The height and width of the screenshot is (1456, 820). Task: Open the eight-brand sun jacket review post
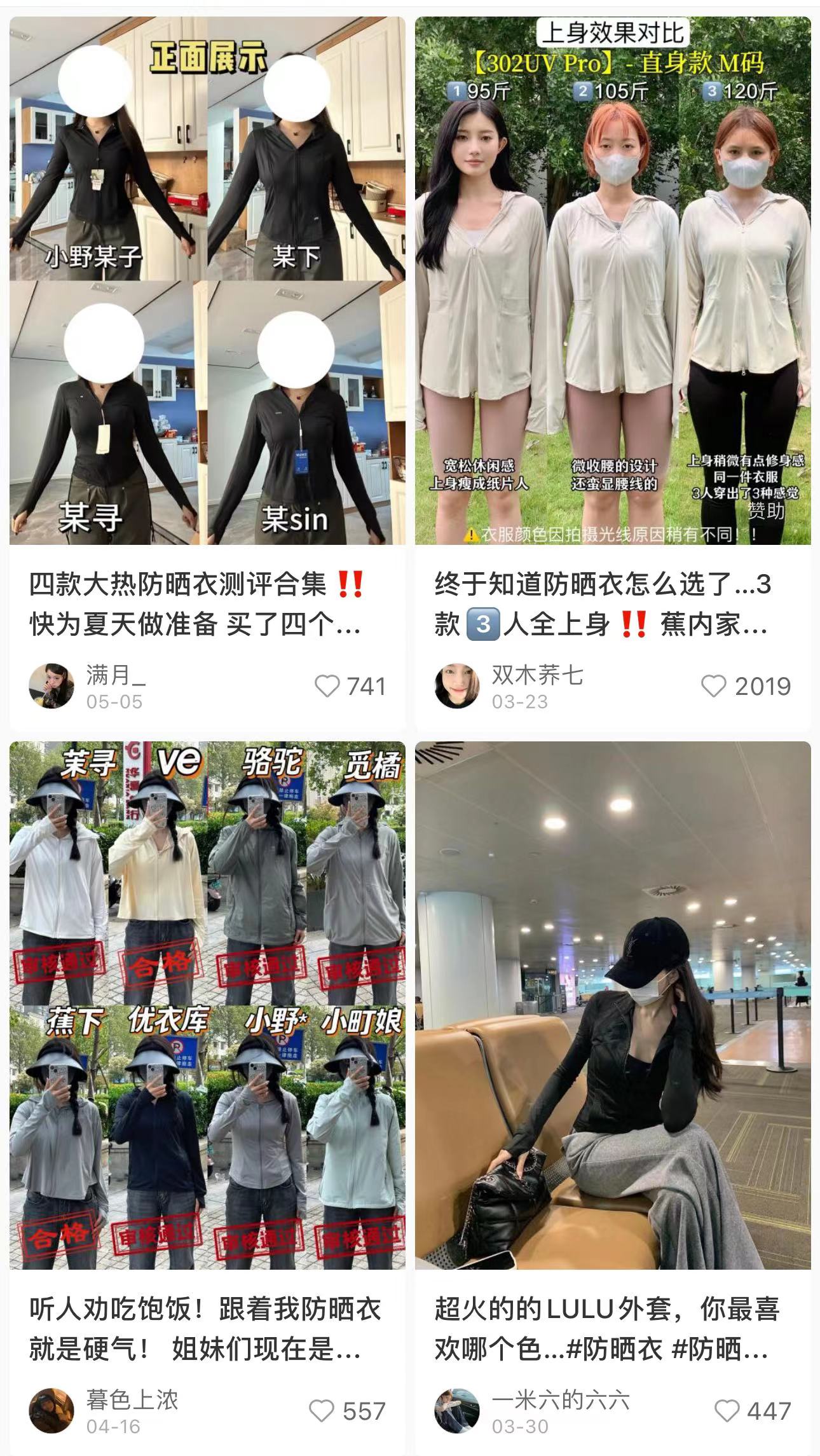pos(207,1005)
